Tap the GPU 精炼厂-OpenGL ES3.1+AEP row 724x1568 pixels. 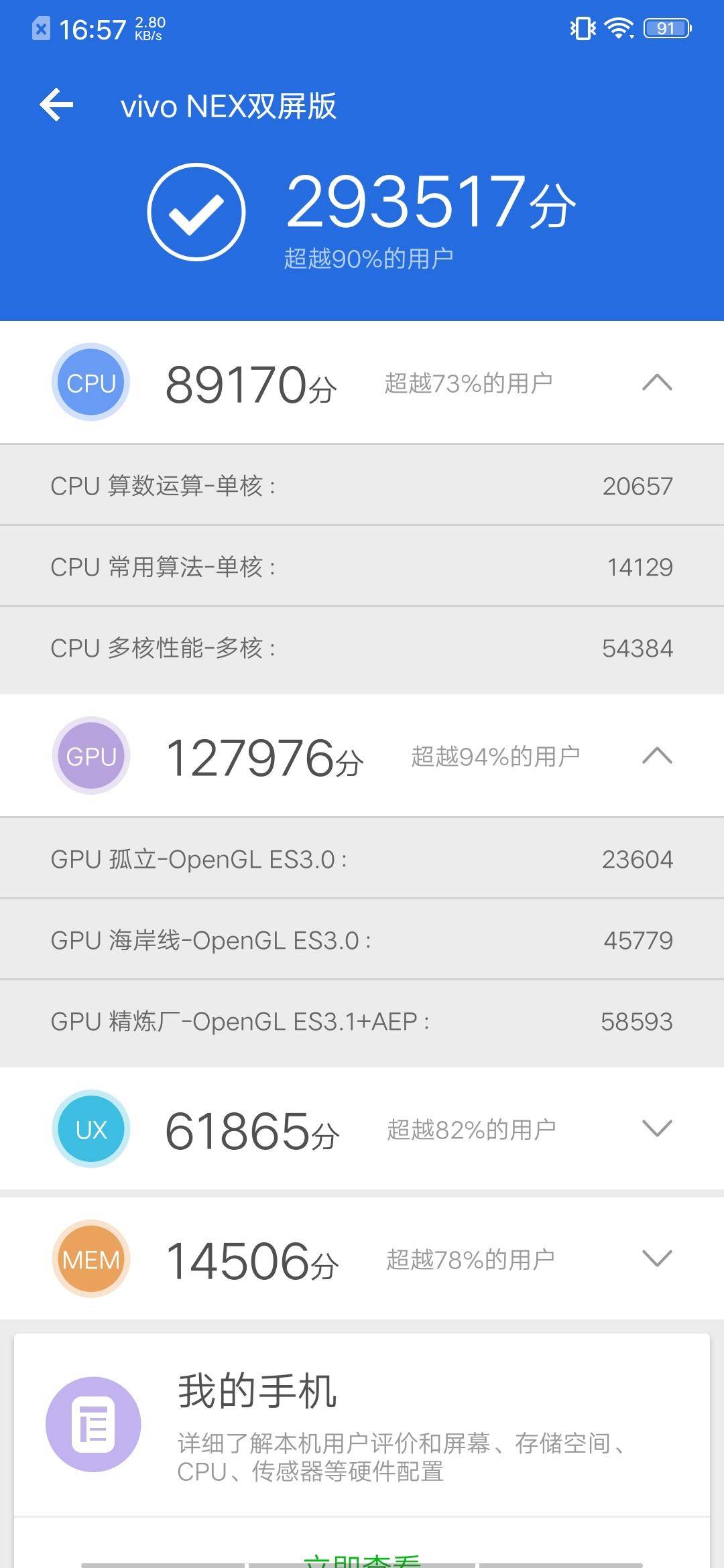point(362,1021)
